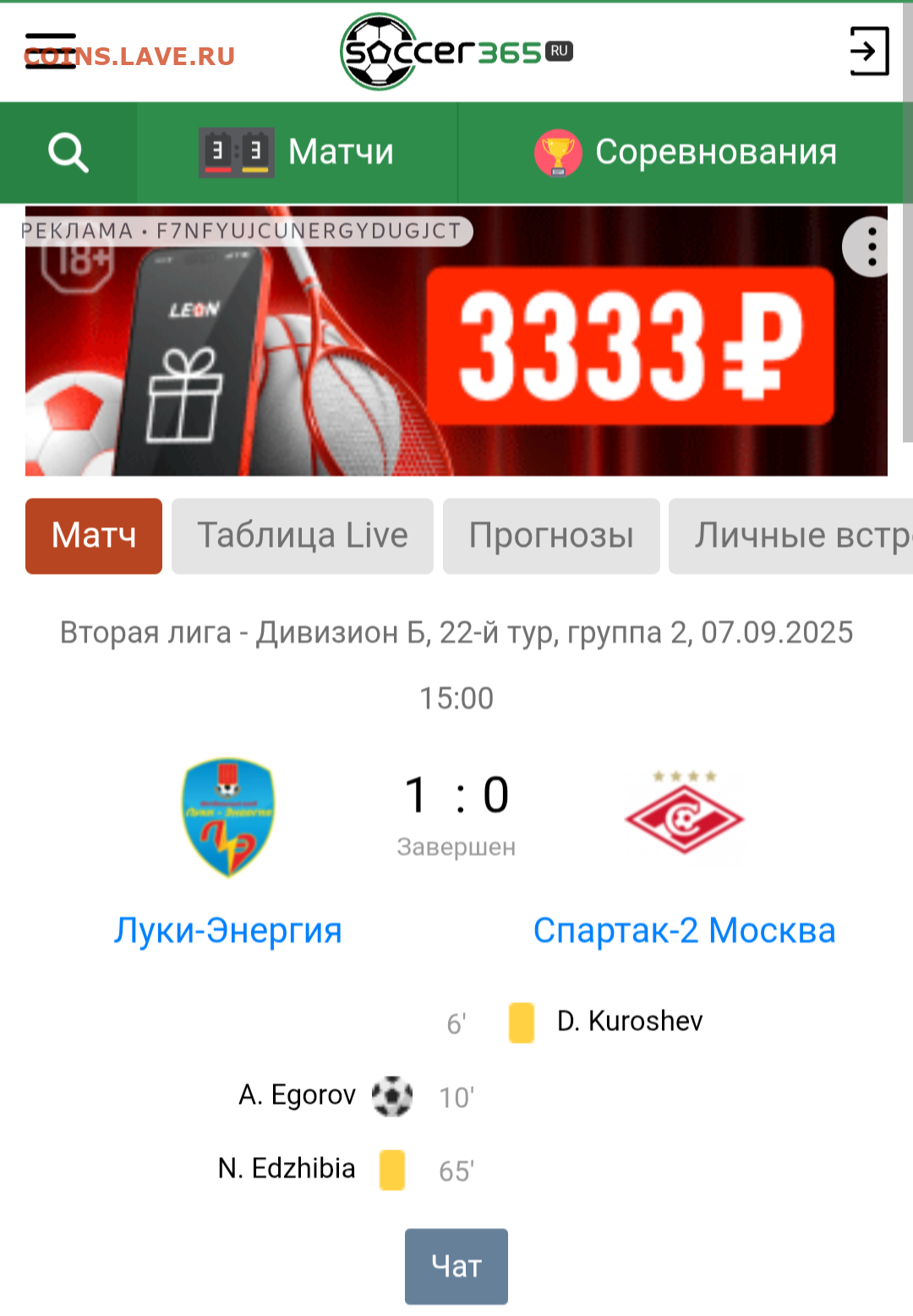Tap the login icon

coord(869,52)
